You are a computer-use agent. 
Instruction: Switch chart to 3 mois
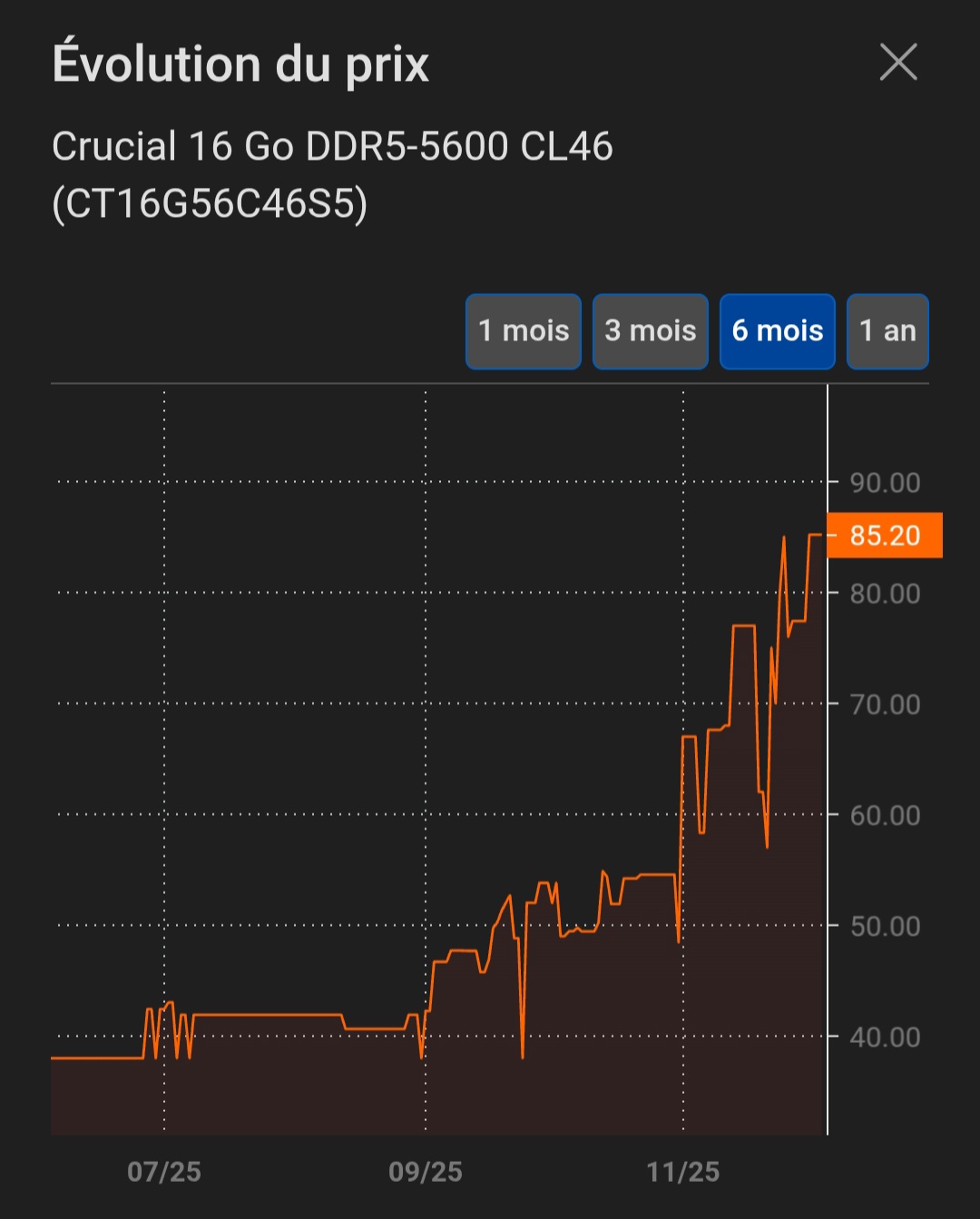(x=651, y=331)
